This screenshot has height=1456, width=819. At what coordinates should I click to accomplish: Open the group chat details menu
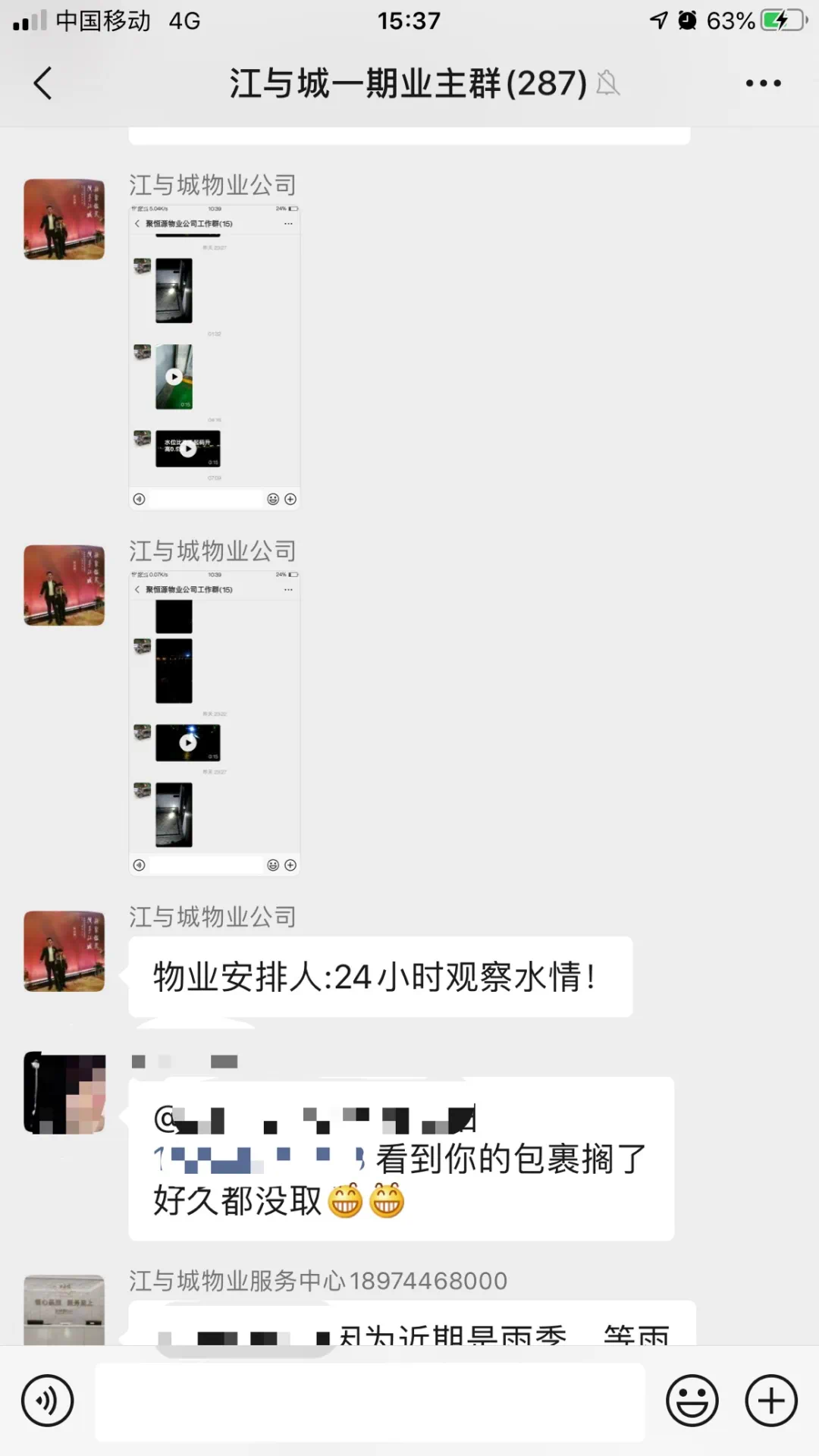(763, 83)
